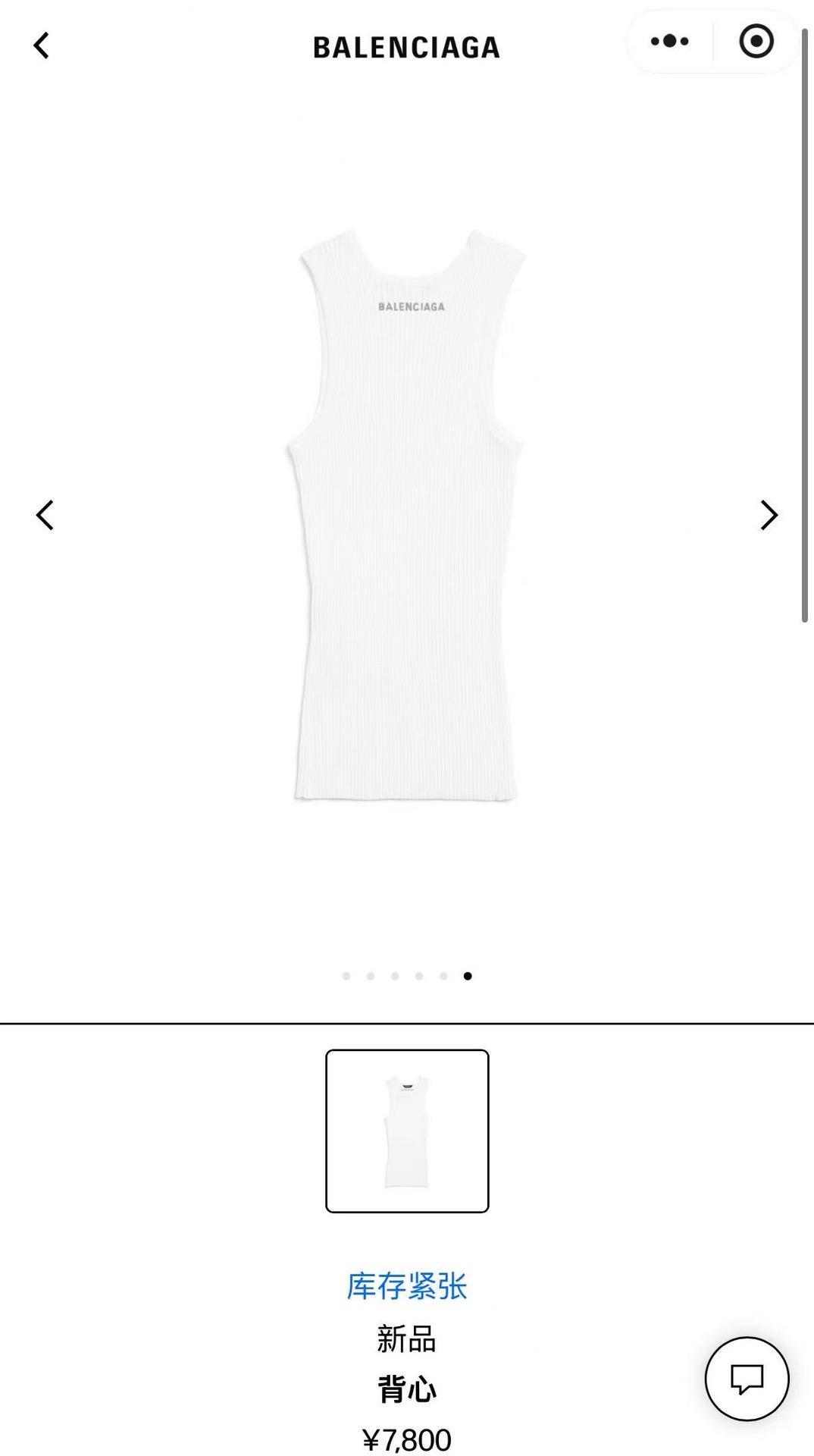Show the next product image
814x1456 pixels.
point(769,516)
